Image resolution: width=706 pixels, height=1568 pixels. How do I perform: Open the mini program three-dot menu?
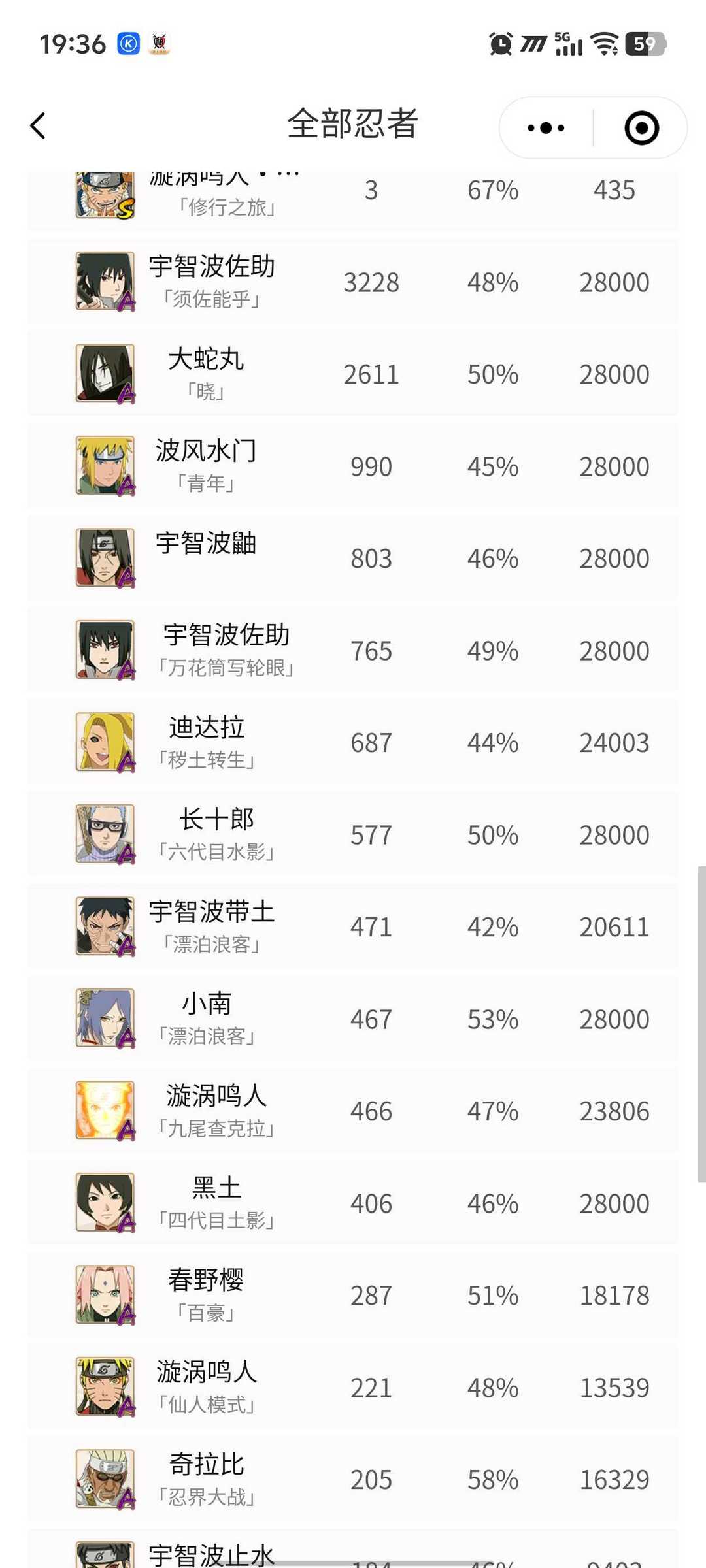point(546,127)
